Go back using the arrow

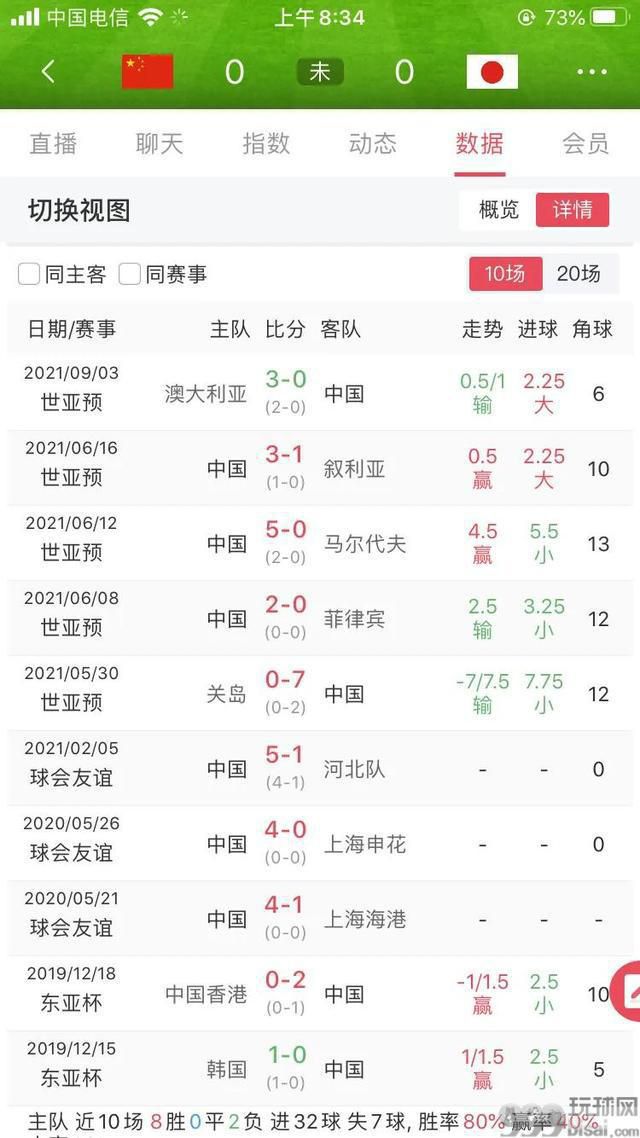[x=48, y=72]
